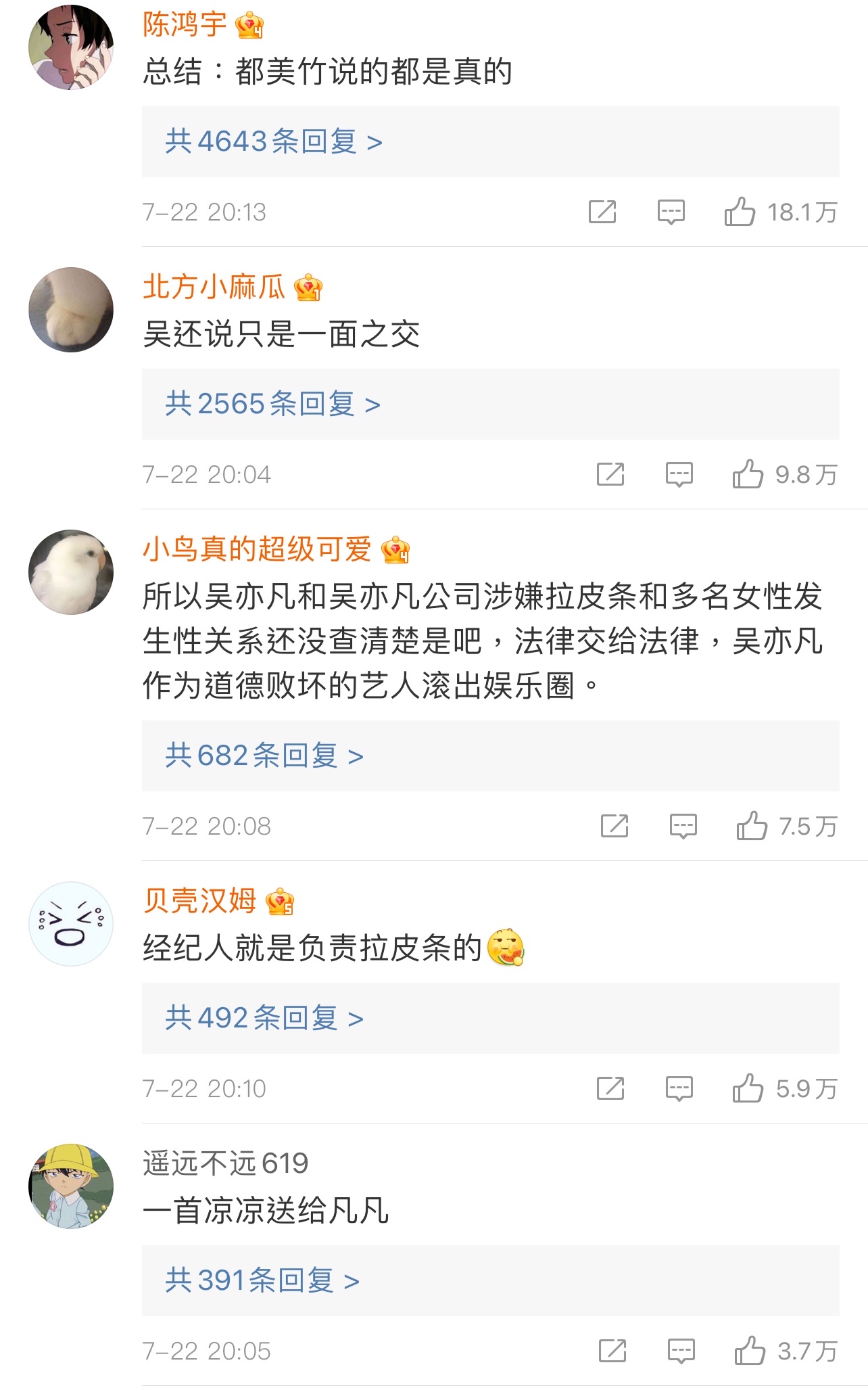The height and width of the screenshot is (1392, 868).
Task: Repost 小鸟真的超级可爱's comment
Action: coord(614,826)
